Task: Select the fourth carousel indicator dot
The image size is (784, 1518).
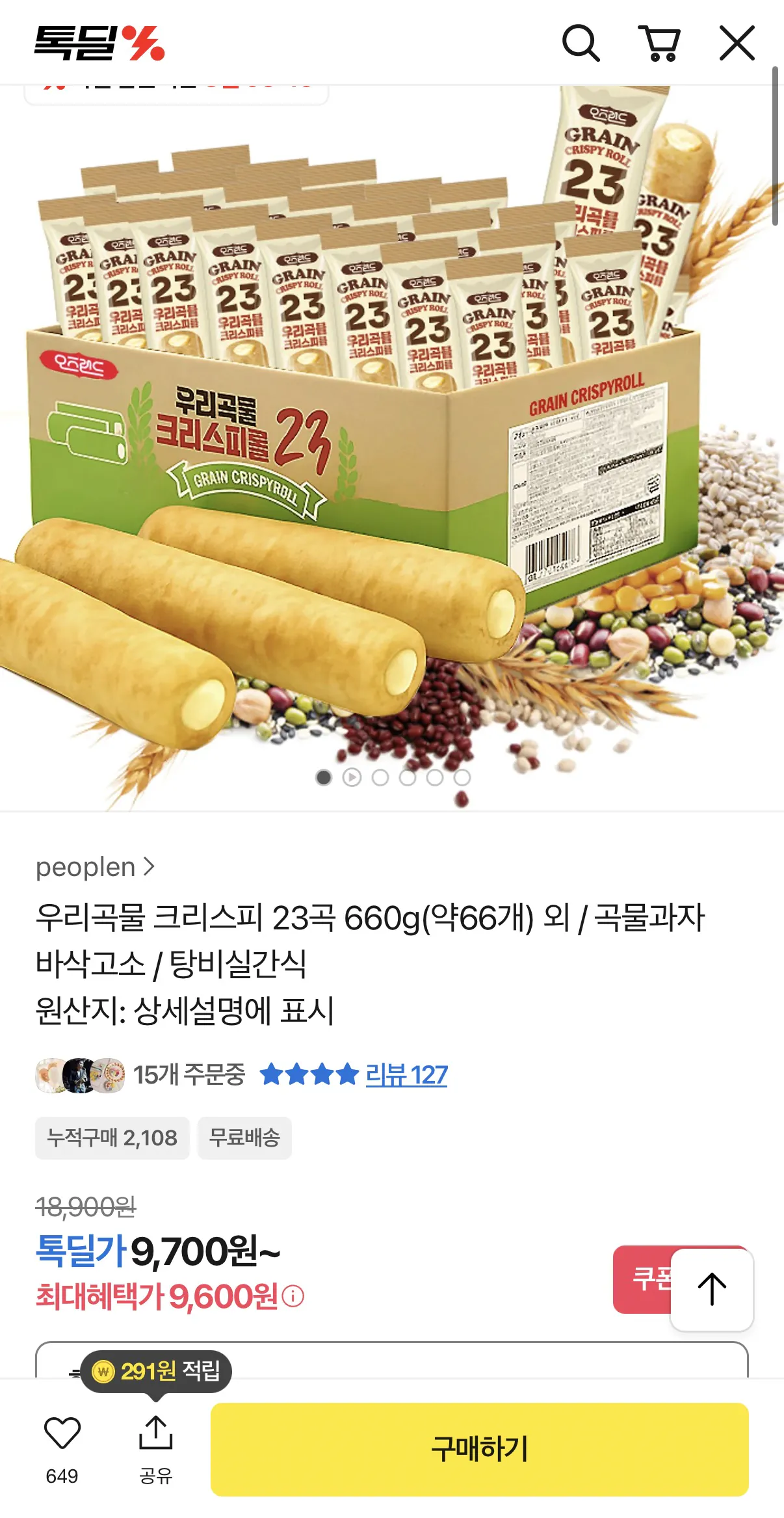Action: [x=408, y=775]
